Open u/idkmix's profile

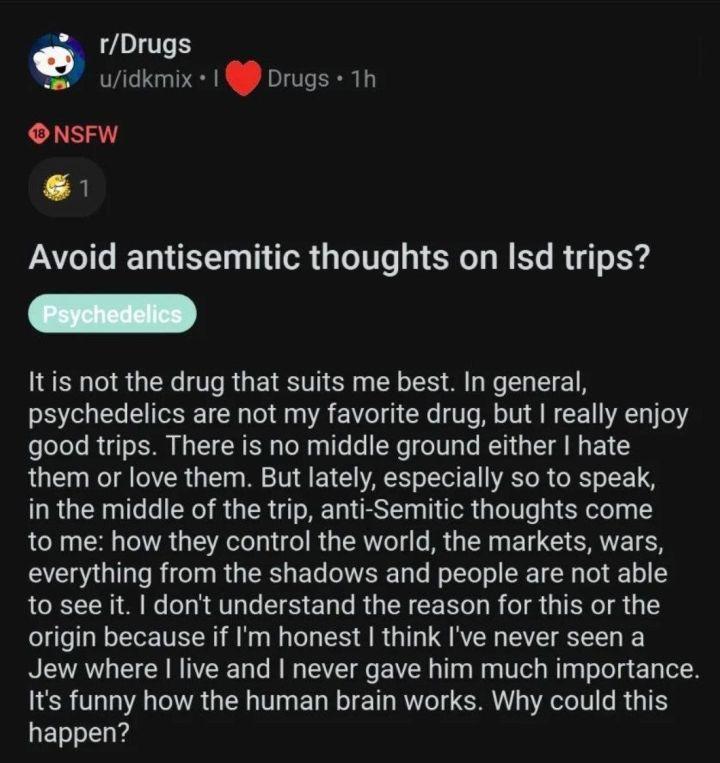point(143,78)
